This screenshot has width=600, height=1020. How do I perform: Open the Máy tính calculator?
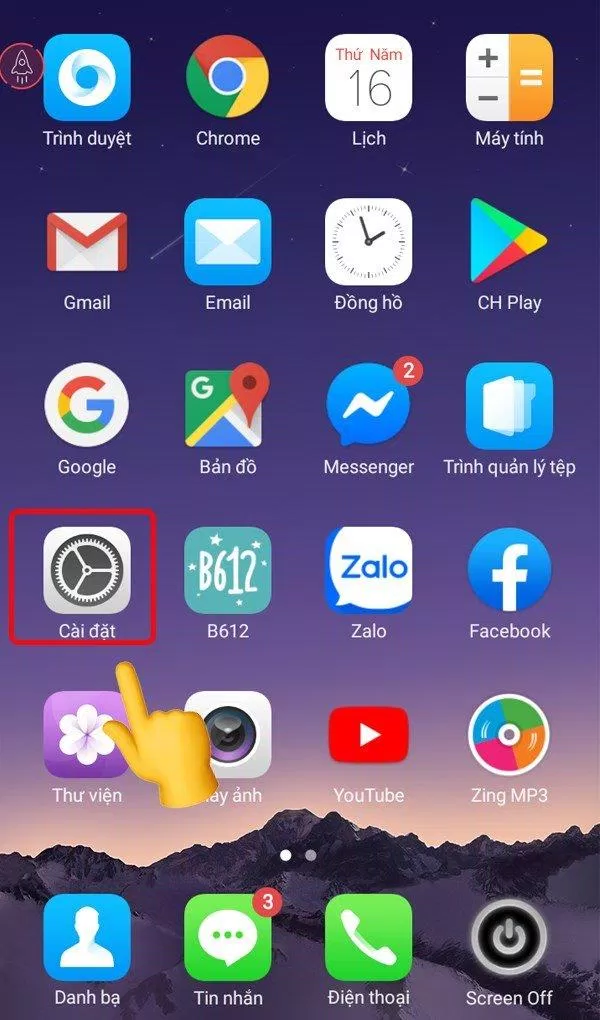[x=509, y=78]
